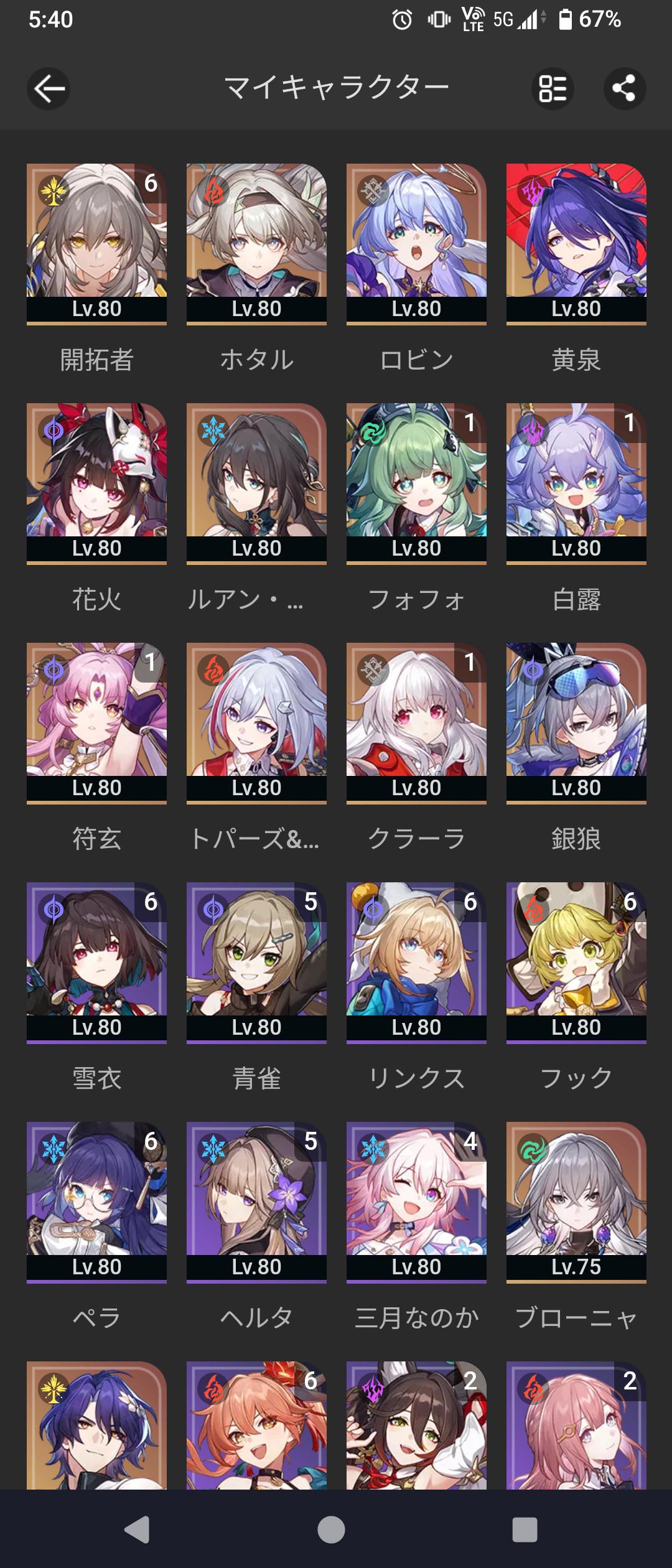View リンクス character card
672x1568 pixels.
point(416,961)
